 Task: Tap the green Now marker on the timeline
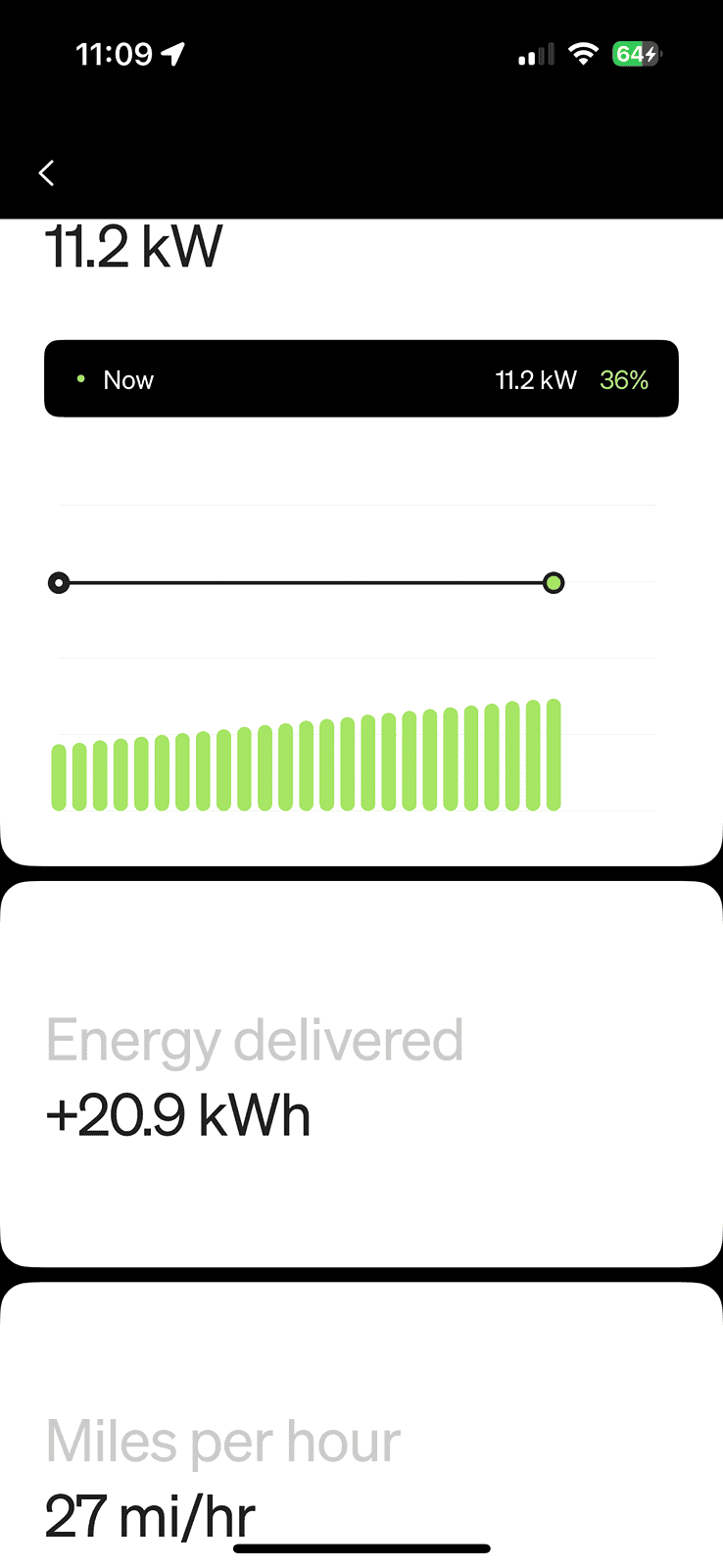[x=554, y=583]
